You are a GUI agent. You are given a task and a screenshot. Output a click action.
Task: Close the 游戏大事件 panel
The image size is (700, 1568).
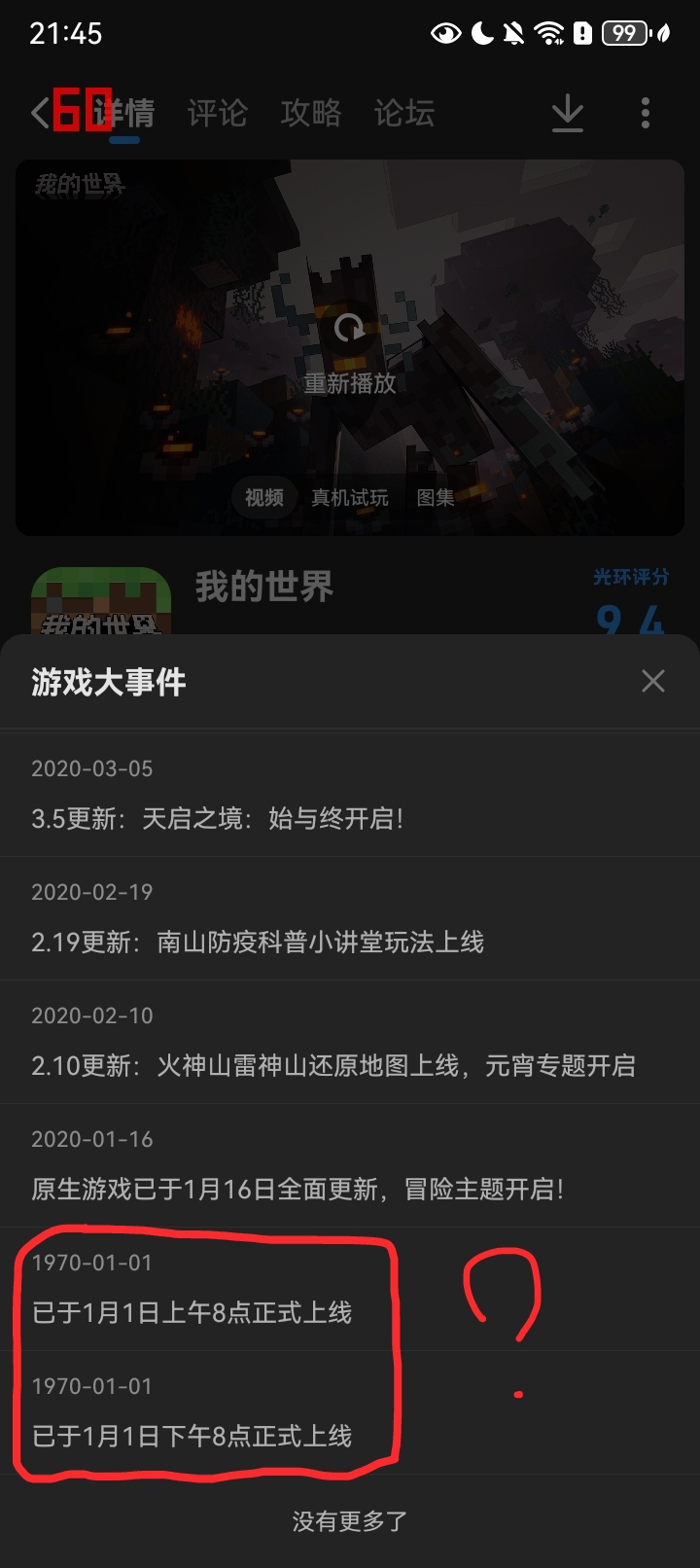point(653,681)
